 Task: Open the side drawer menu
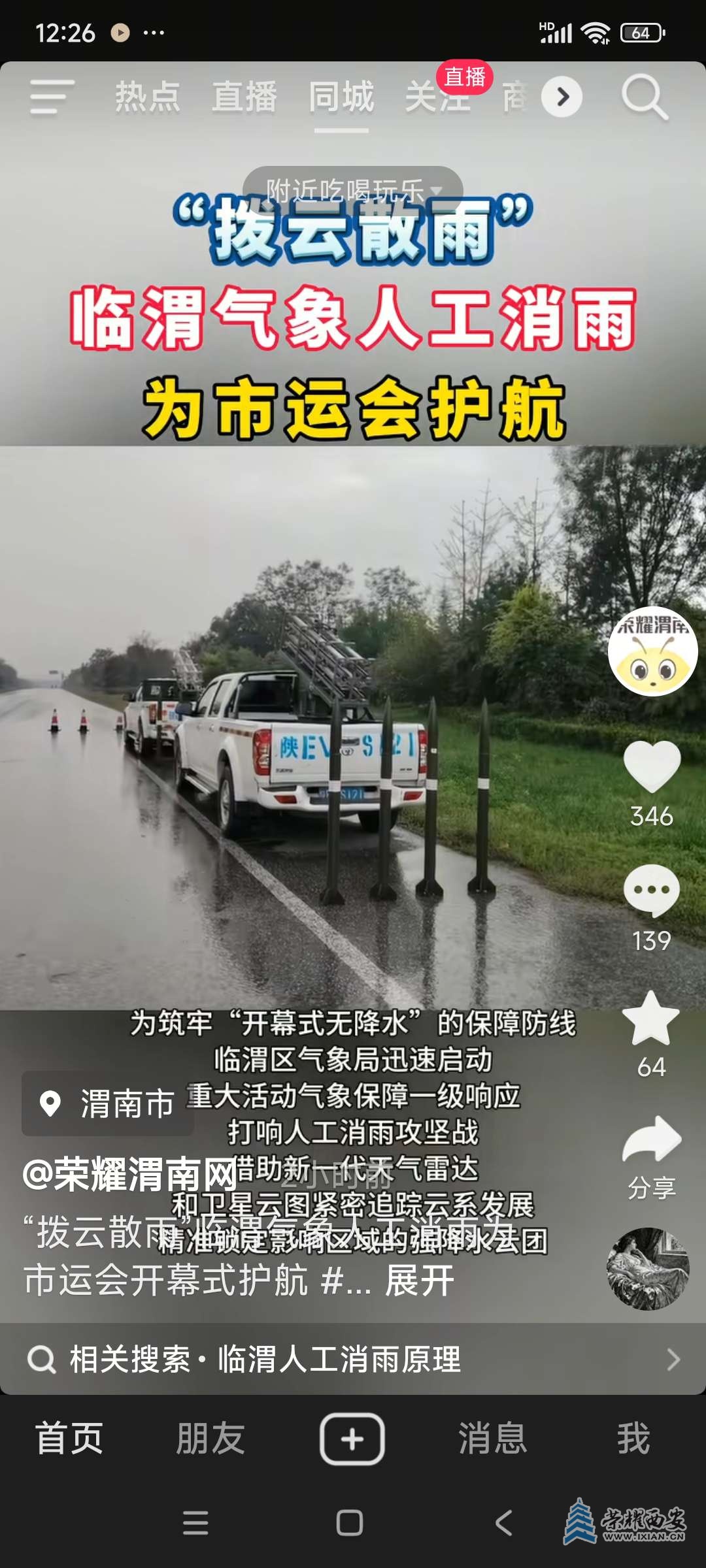pos(52,97)
